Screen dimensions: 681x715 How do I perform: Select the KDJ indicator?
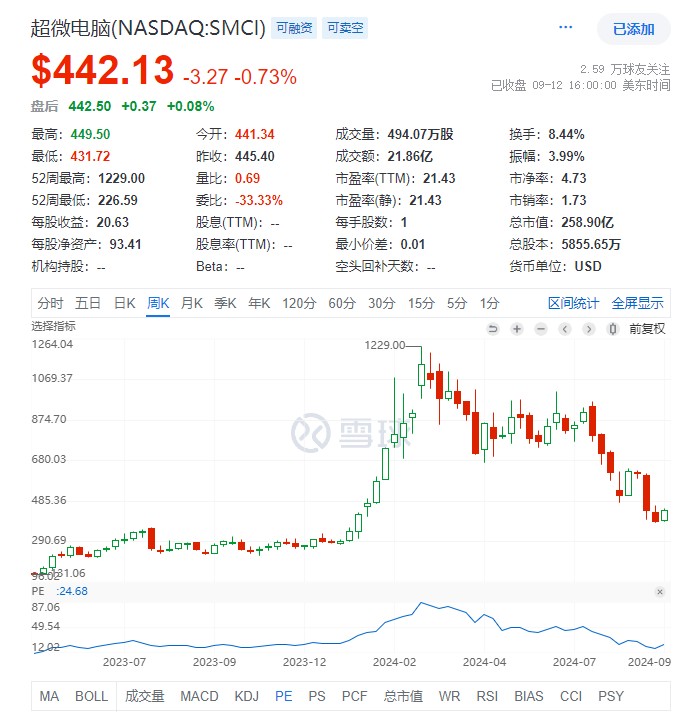[246, 696]
